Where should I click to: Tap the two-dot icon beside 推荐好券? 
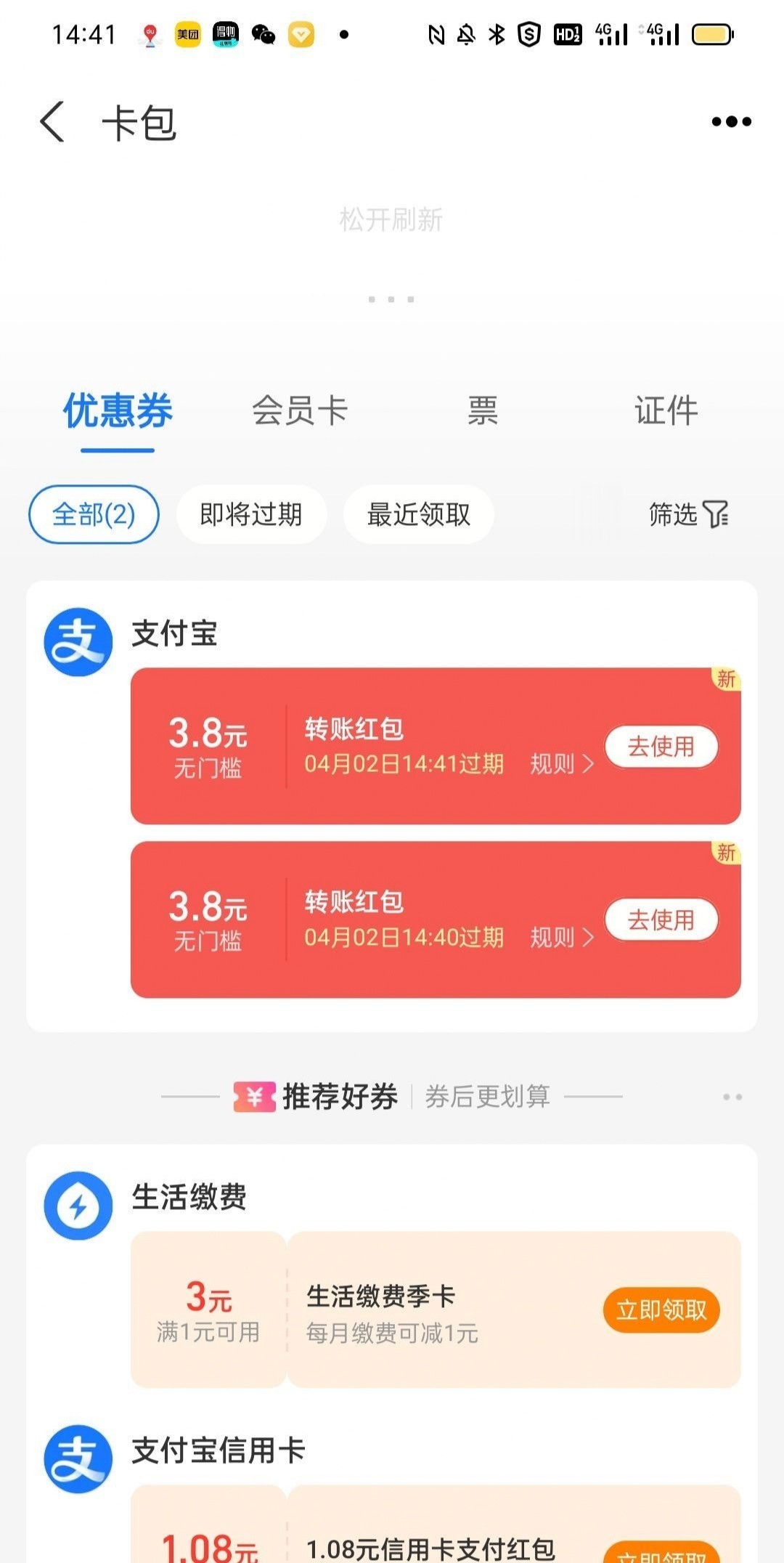click(x=732, y=1097)
